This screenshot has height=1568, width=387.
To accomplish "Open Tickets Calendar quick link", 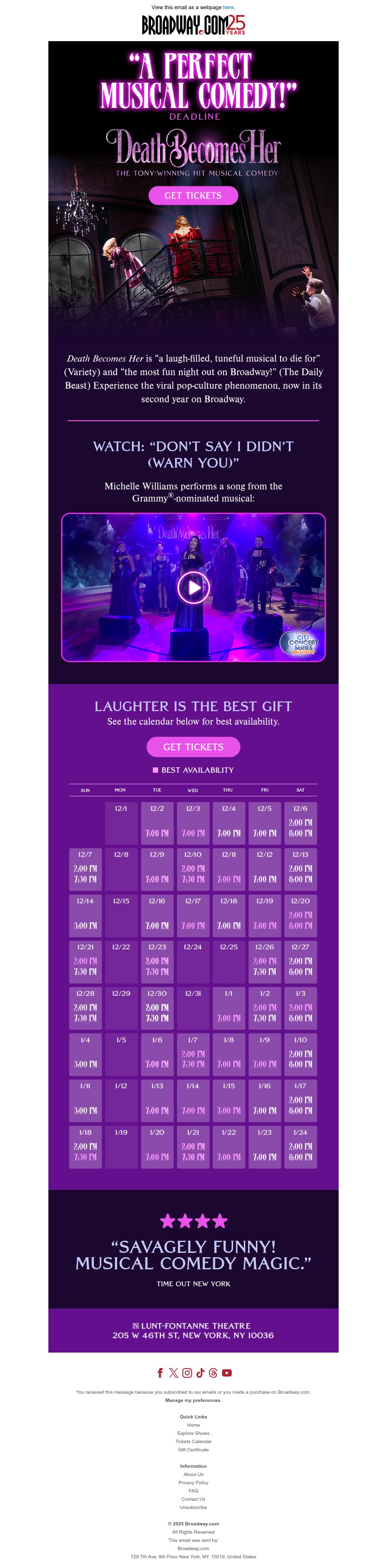I will 193,1441.
